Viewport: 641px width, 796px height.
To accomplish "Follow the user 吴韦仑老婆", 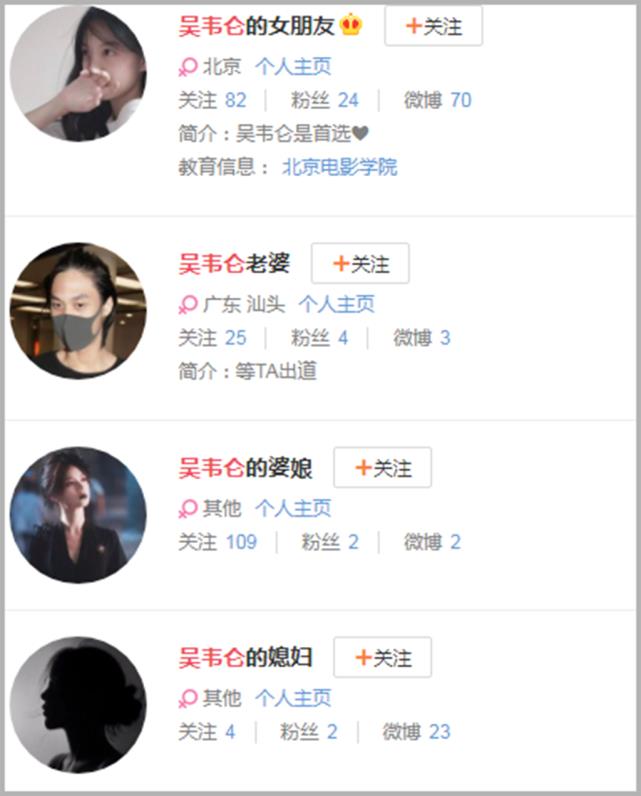I will pyautogui.click(x=360, y=264).
